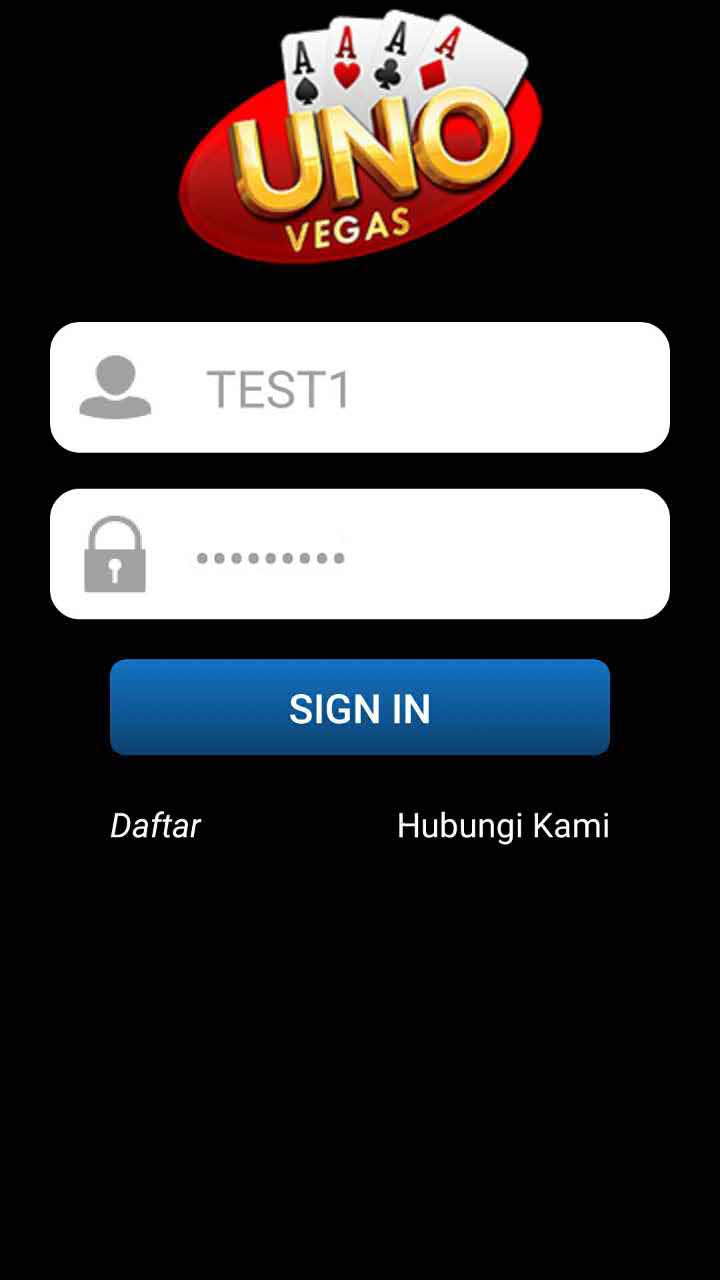The image size is (720, 1280).
Task: Tap the SIGN IN button
Action: (x=360, y=708)
